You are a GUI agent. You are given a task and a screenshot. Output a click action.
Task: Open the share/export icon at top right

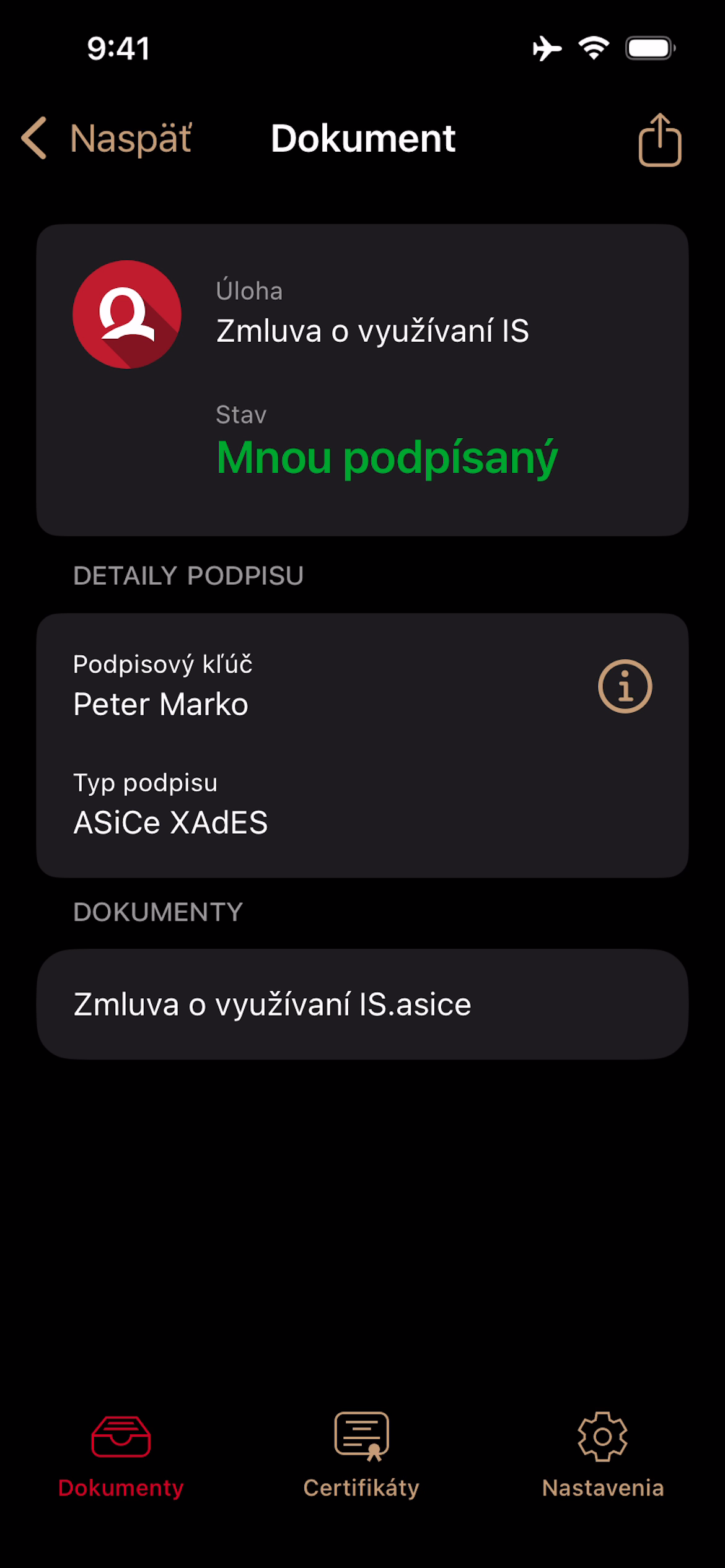coord(660,139)
